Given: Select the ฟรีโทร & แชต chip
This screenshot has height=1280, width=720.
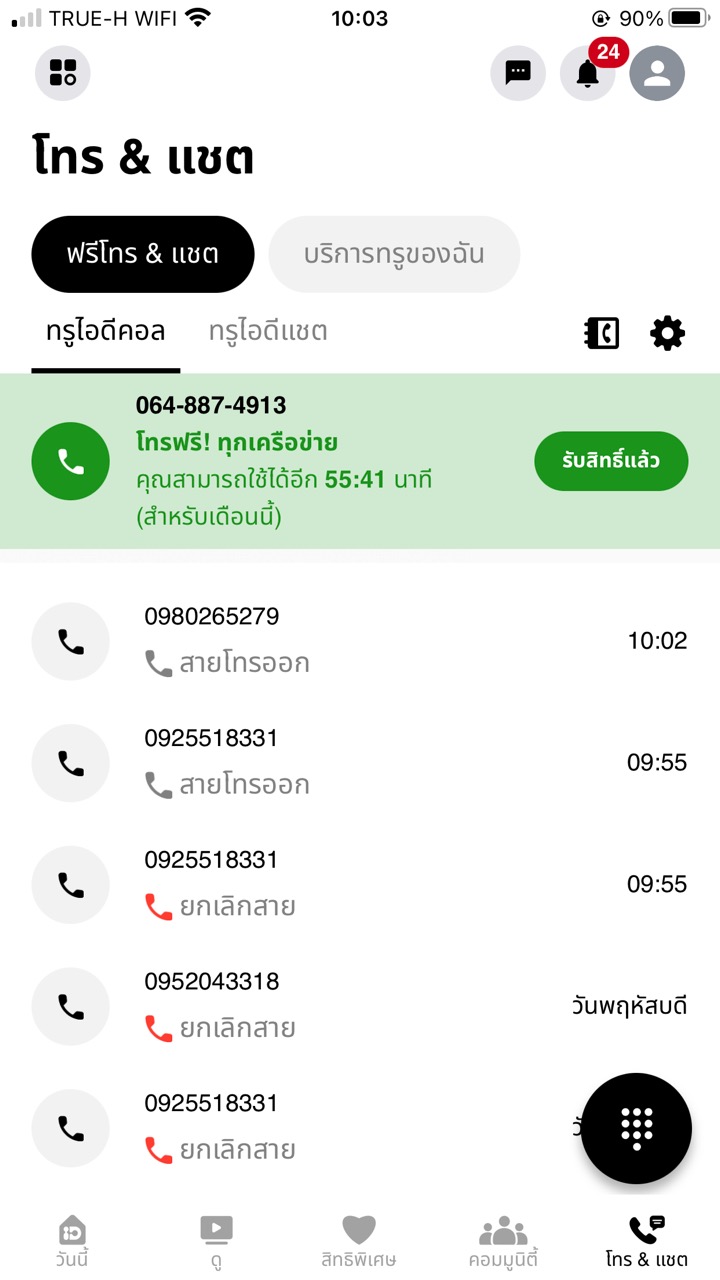Looking at the screenshot, I should [x=143, y=254].
